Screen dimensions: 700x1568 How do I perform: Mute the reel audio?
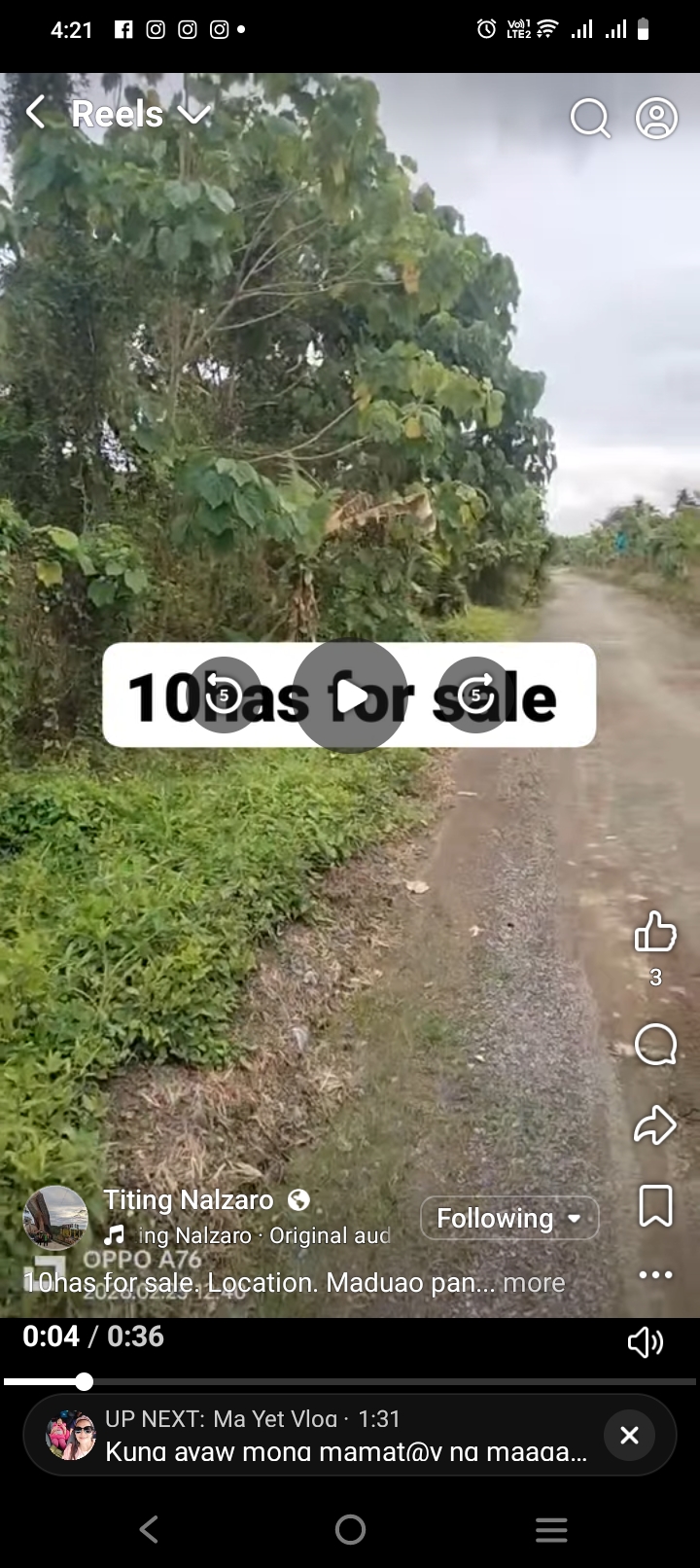(x=645, y=1342)
